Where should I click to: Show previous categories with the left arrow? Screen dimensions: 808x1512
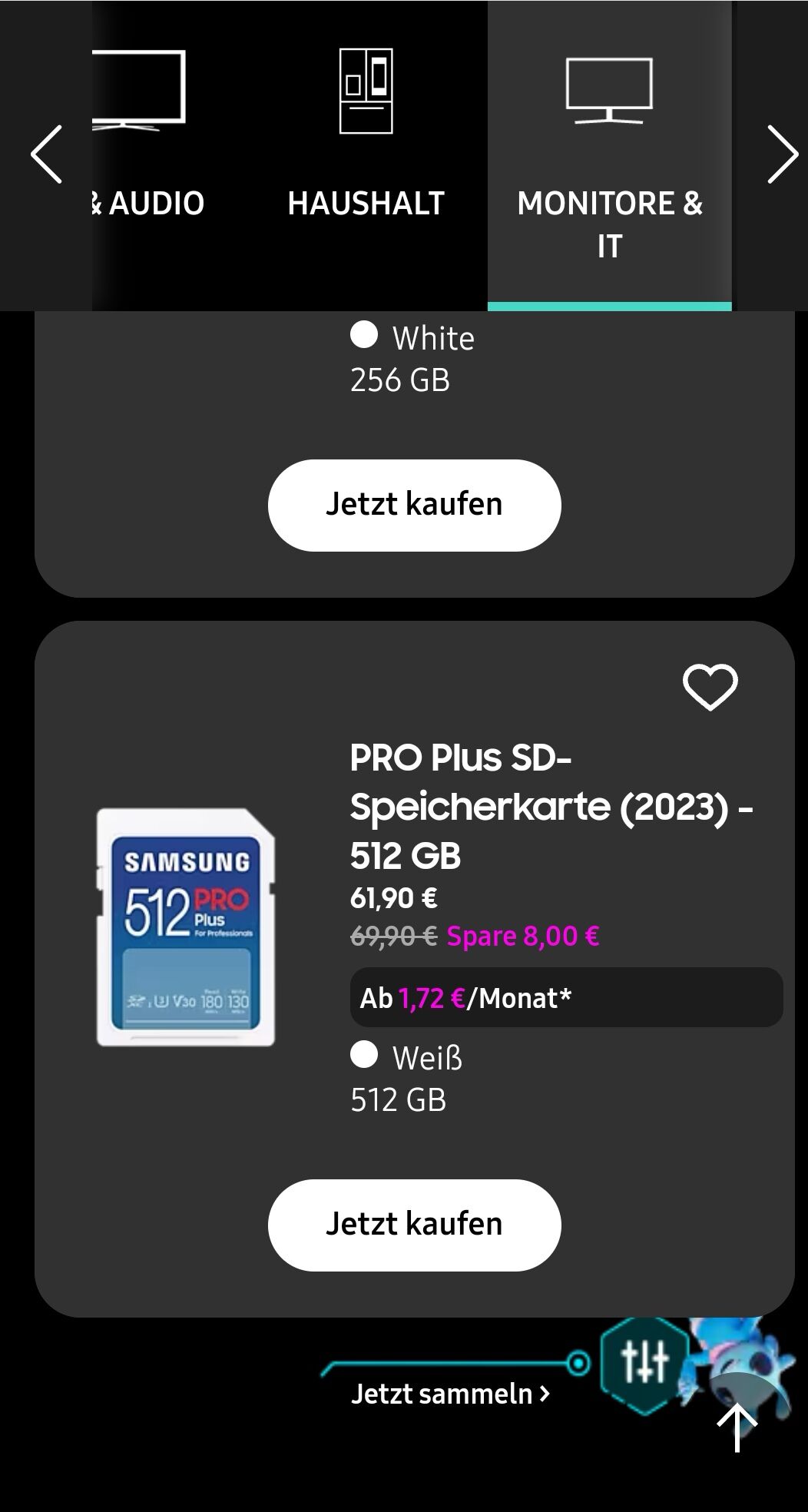[46, 154]
